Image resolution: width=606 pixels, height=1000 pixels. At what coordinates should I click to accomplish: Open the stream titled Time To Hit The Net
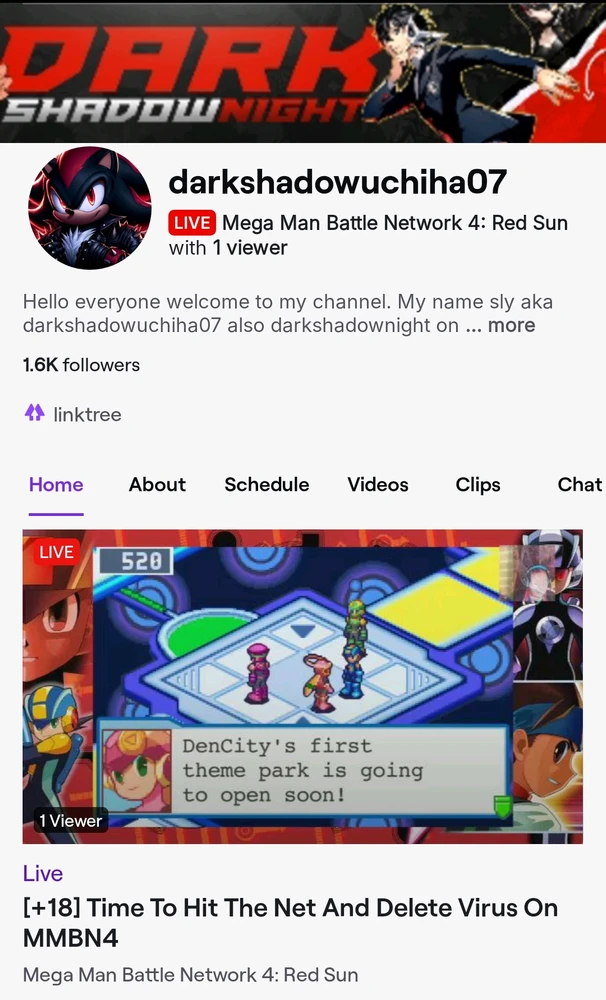[x=290, y=924]
